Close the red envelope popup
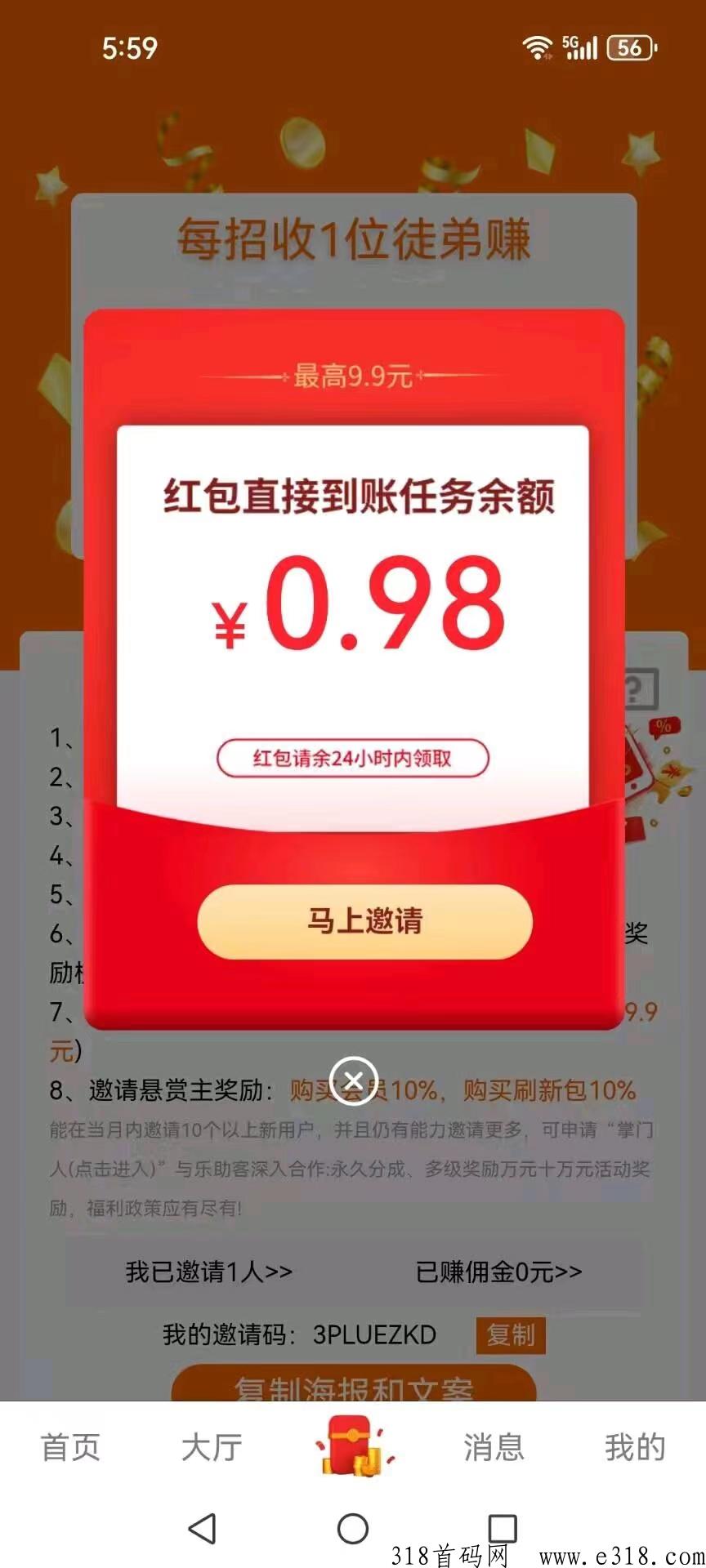This screenshot has width=706, height=1568. coord(353,1081)
